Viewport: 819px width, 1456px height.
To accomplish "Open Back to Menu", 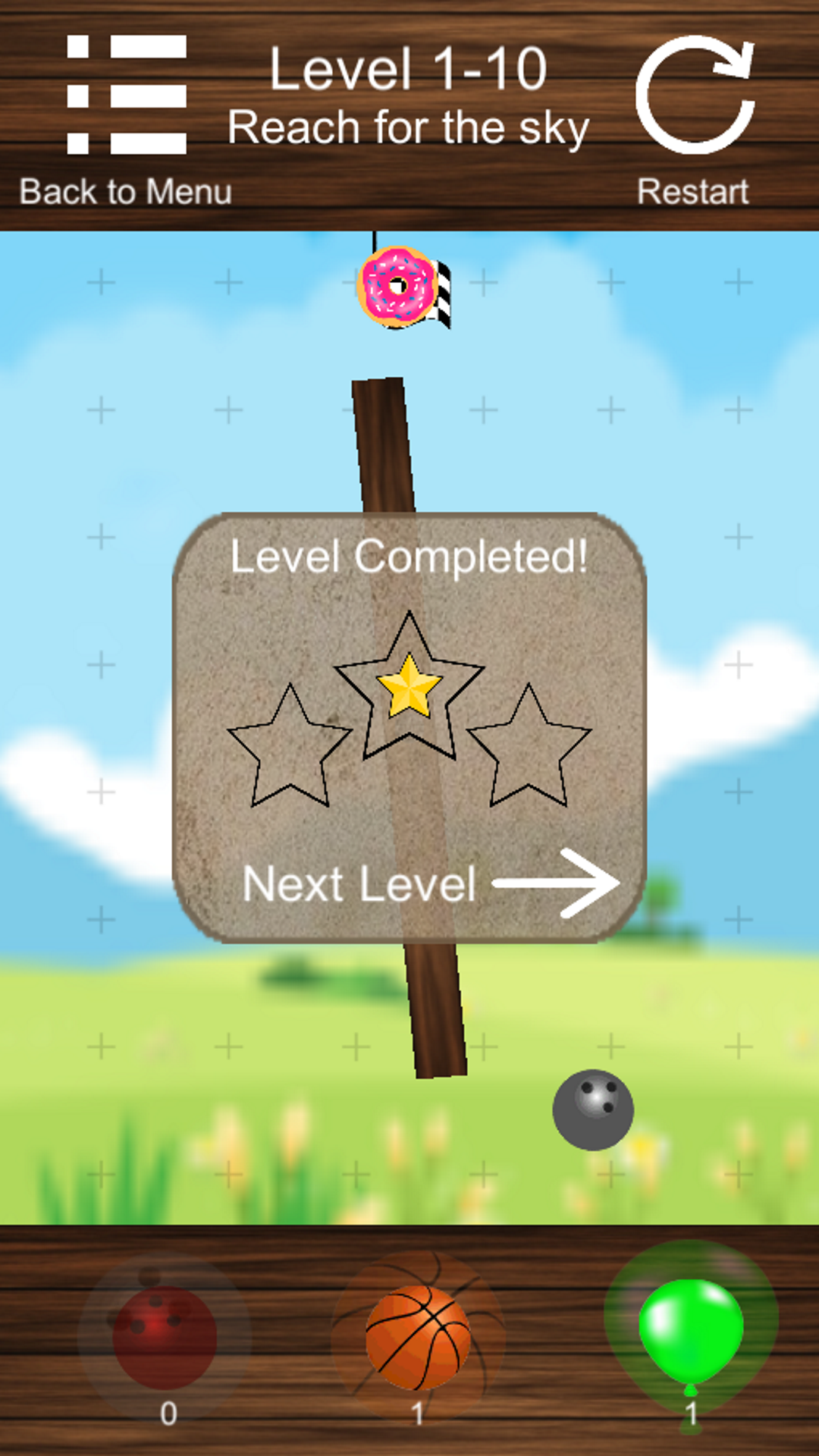I will [x=125, y=191].
